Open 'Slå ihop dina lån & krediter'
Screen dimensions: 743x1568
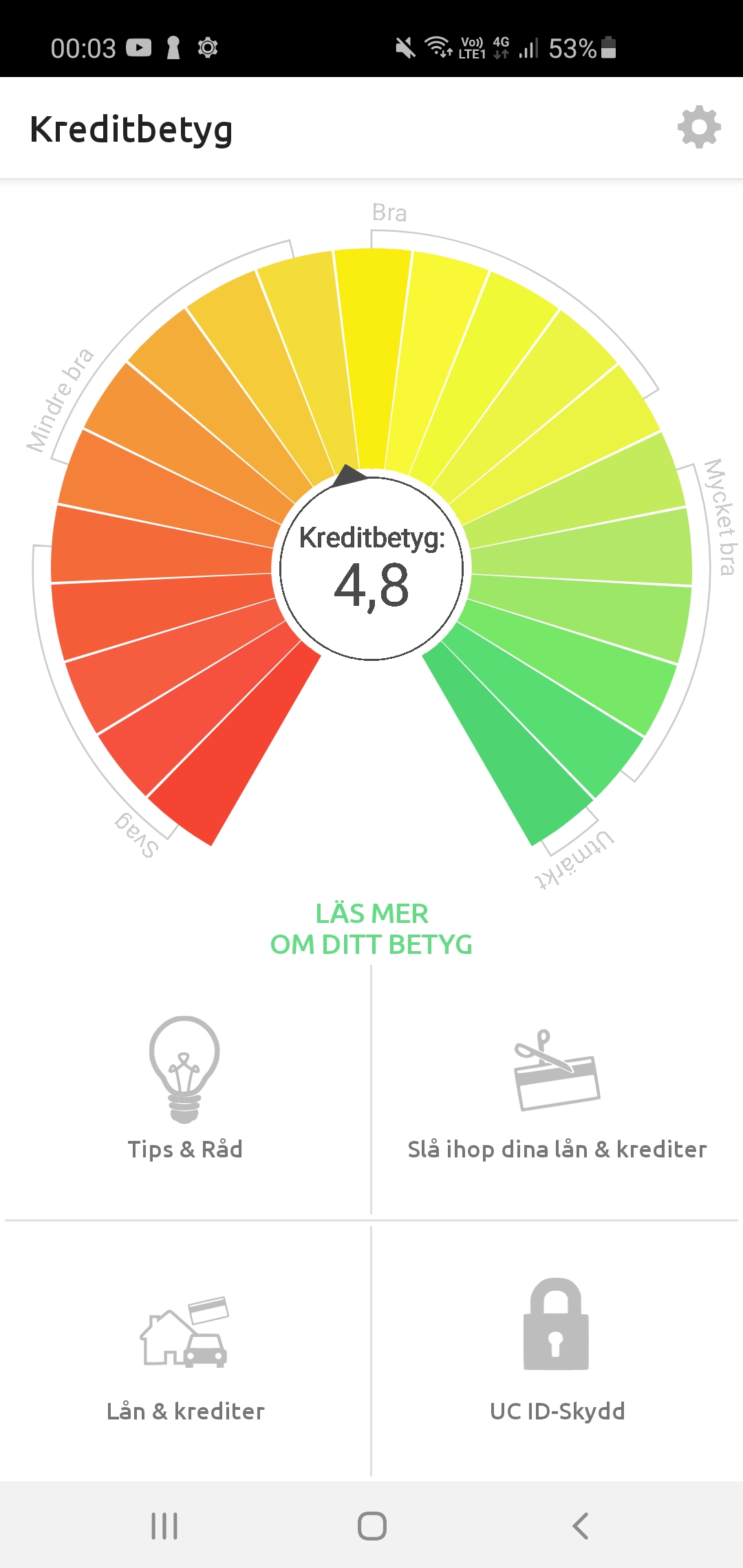point(557,1093)
